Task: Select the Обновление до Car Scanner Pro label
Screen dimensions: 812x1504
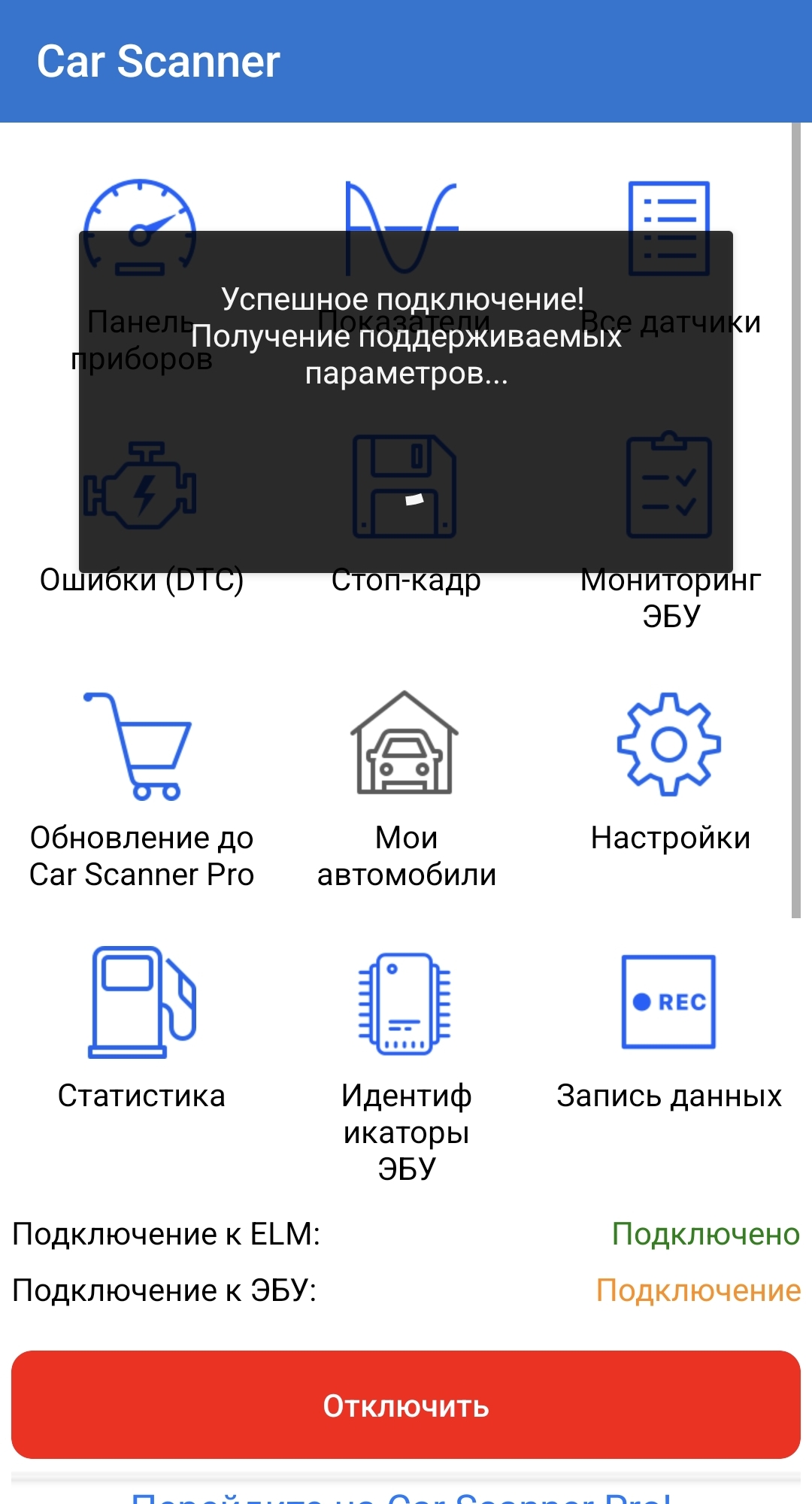Action: 143,855
